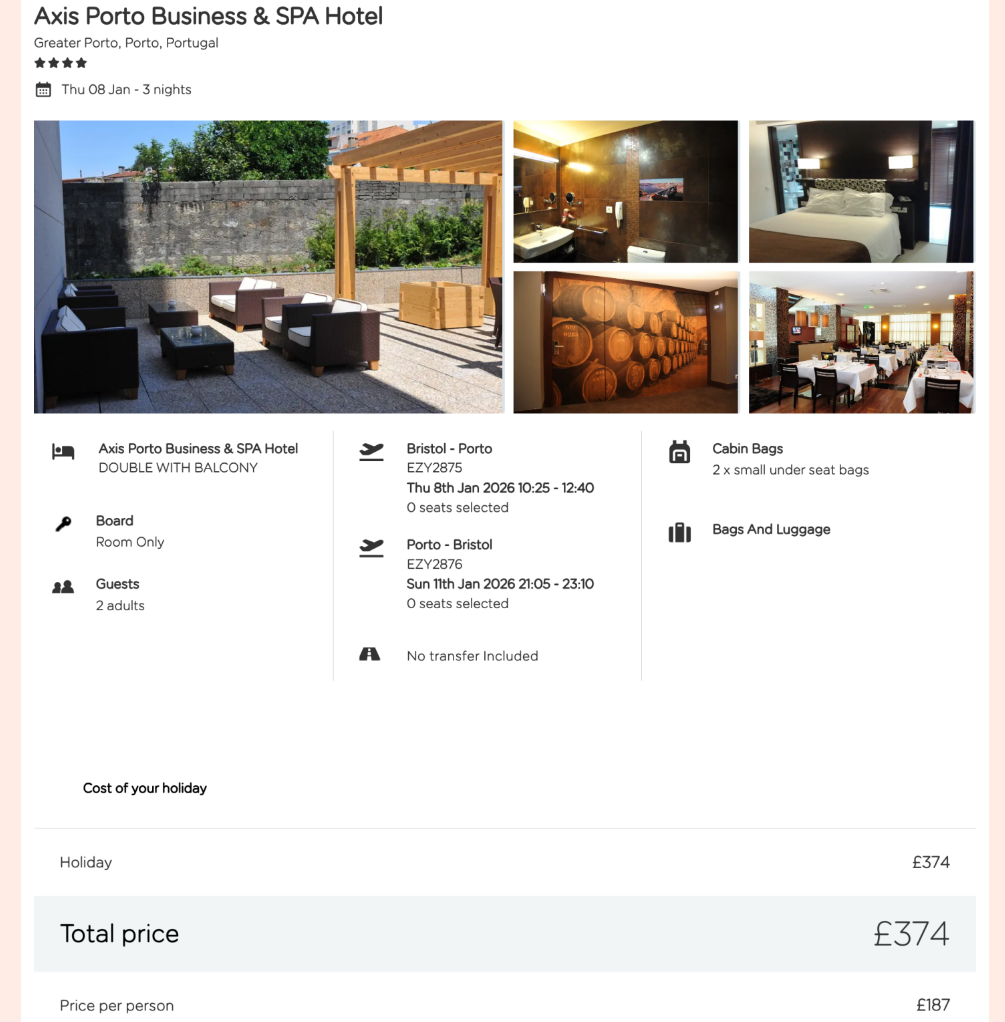Open the wine barrels photo thumbnail
The image size is (1005, 1022).
[625, 342]
